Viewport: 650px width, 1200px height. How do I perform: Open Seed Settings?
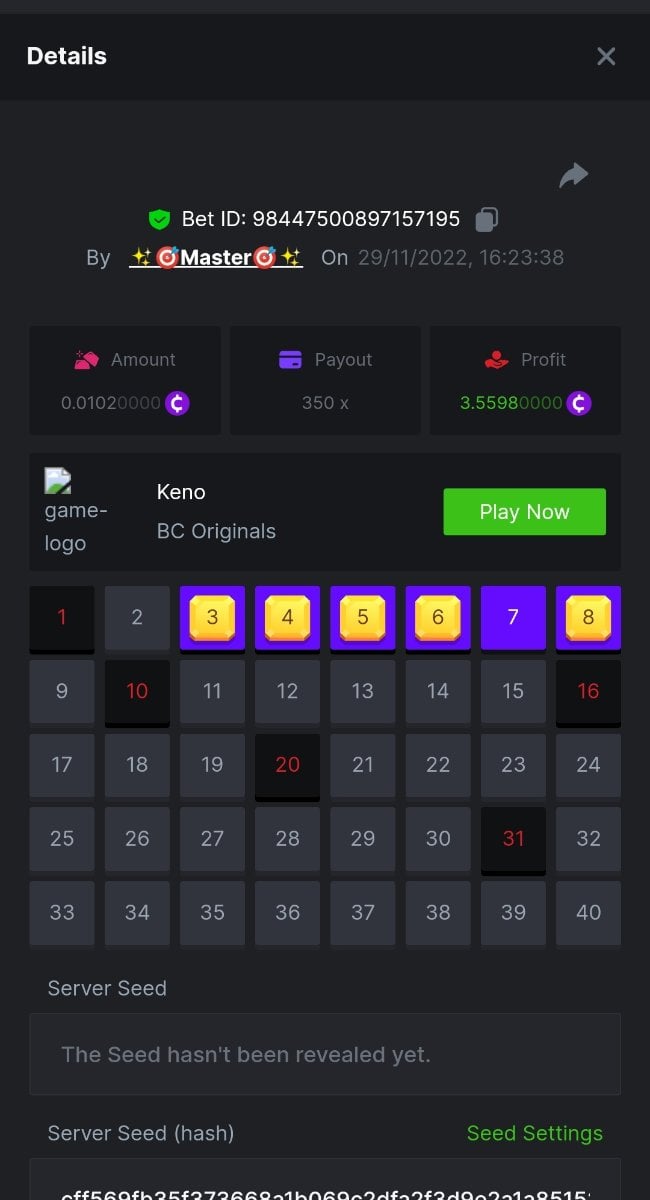(534, 1133)
